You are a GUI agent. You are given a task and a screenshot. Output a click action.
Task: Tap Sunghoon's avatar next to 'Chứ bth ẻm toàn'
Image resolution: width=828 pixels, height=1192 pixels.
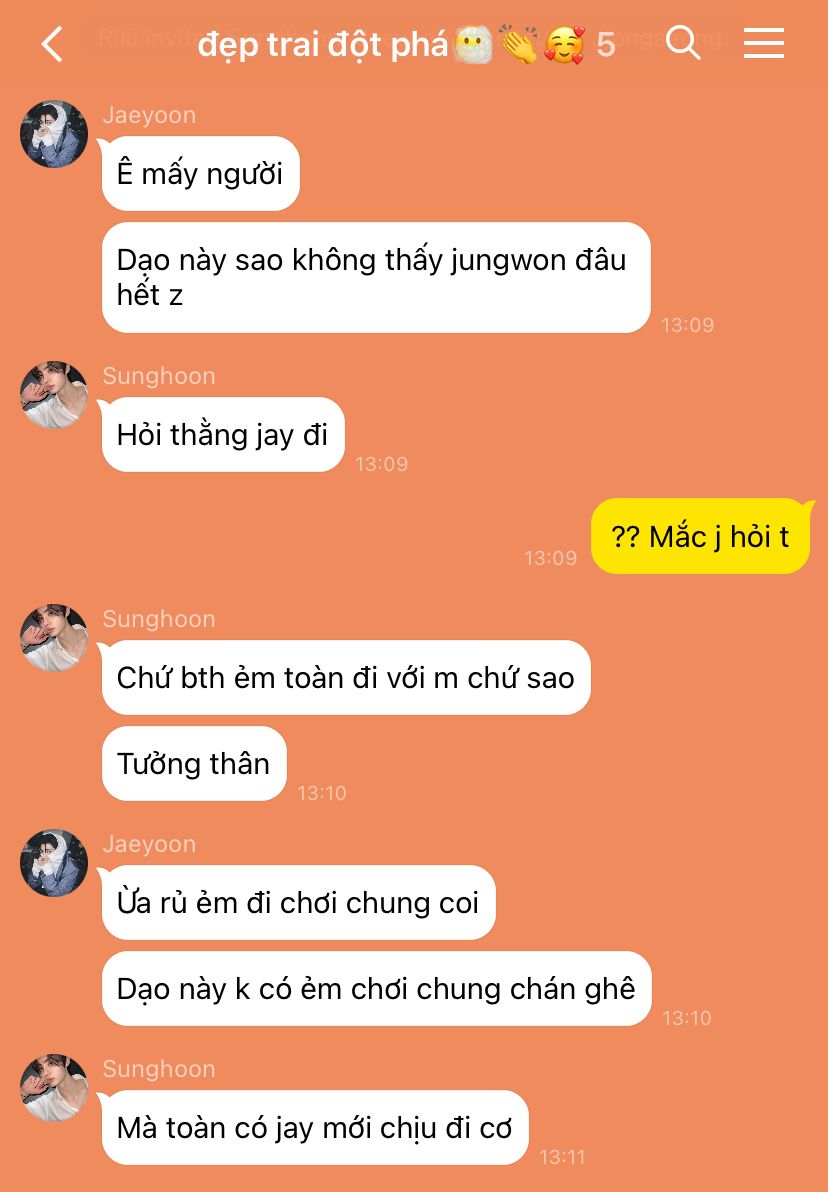54,638
